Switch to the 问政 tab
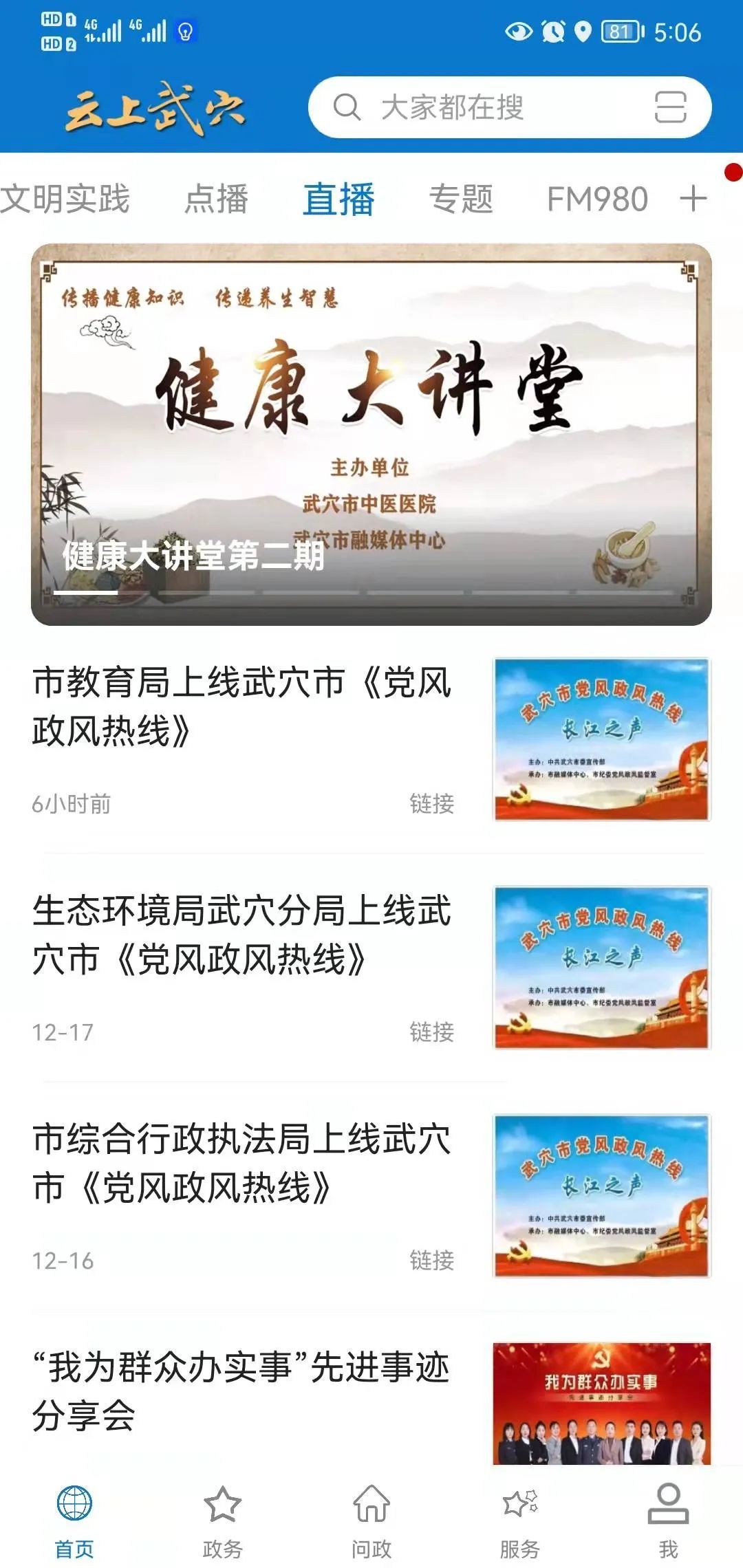 pyautogui.click(x=371, y=1521)
